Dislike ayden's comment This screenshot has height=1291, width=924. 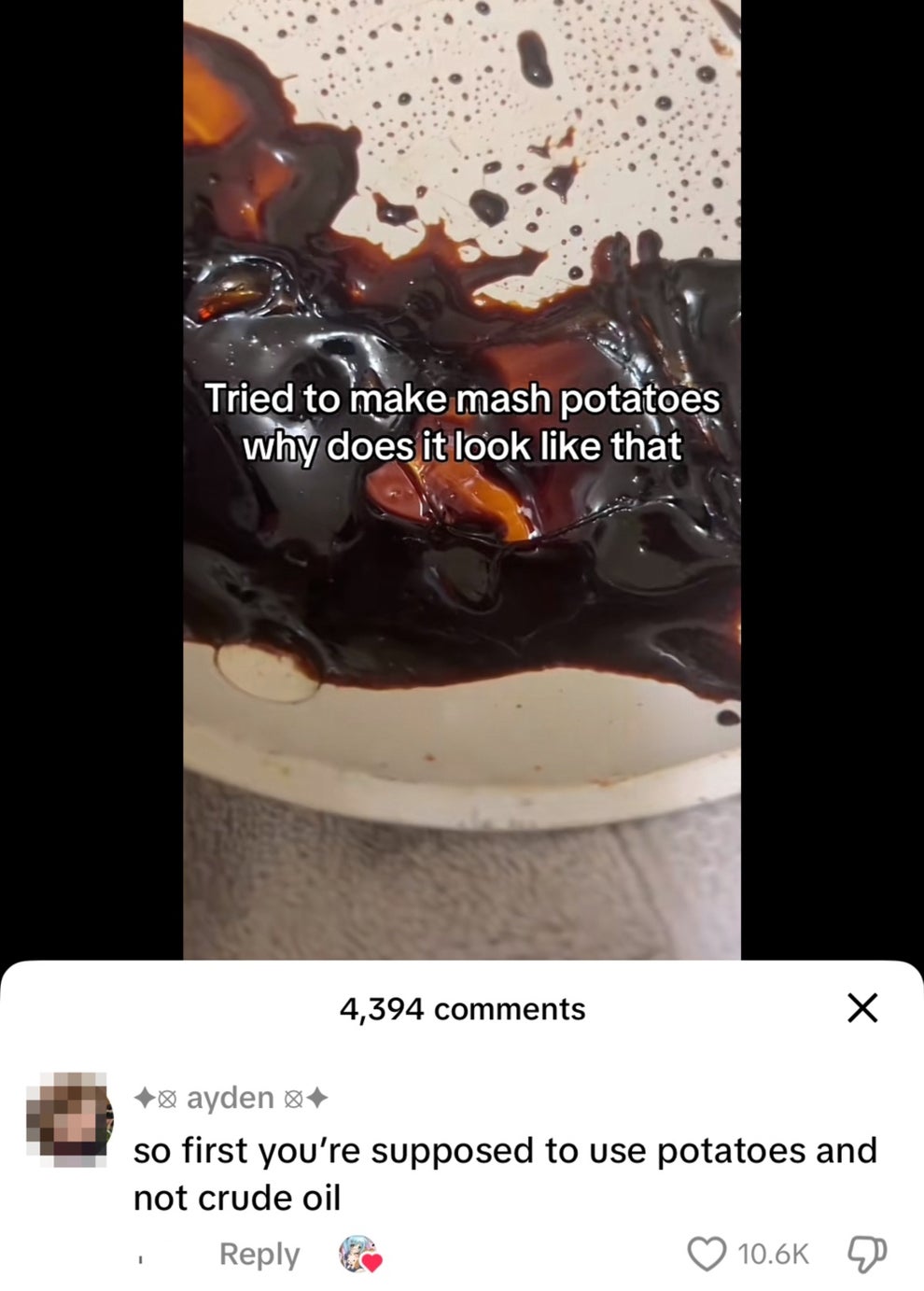click(x=866, y=1253)
